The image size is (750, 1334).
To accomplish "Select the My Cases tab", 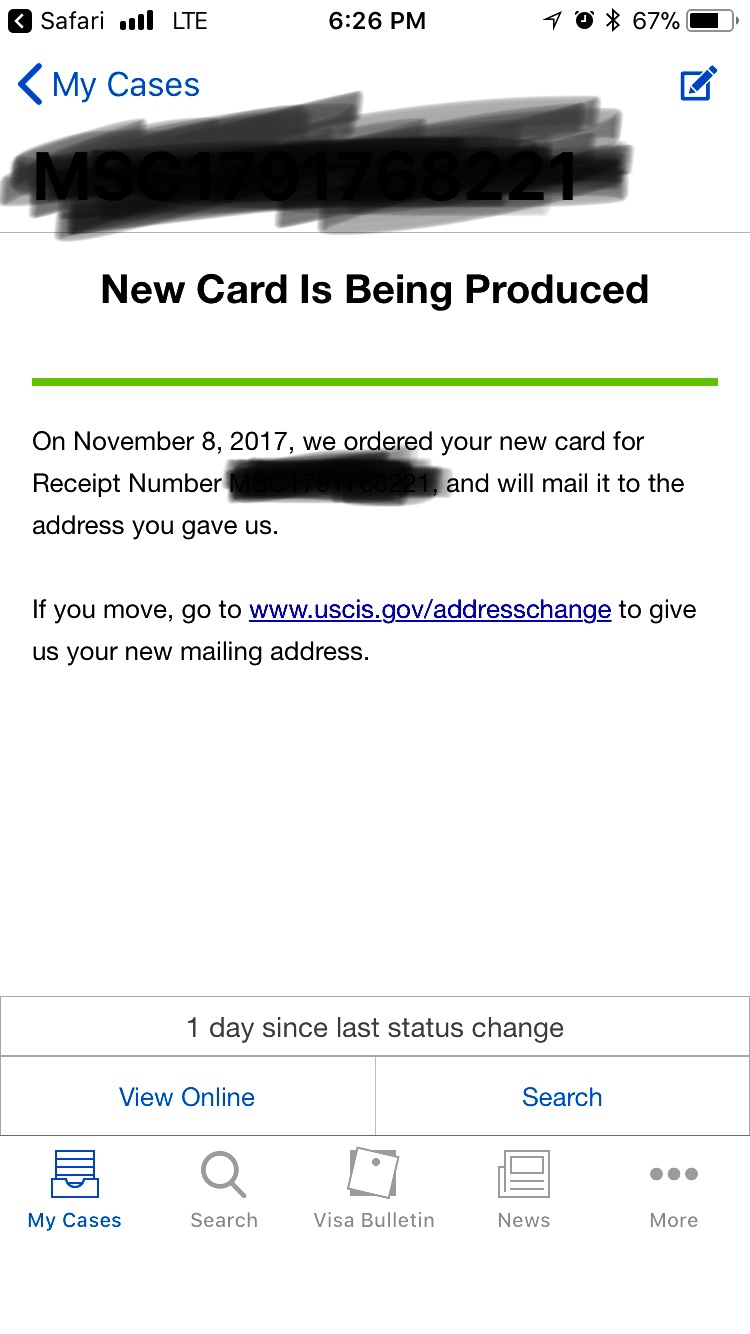I will pos(75,1190).
